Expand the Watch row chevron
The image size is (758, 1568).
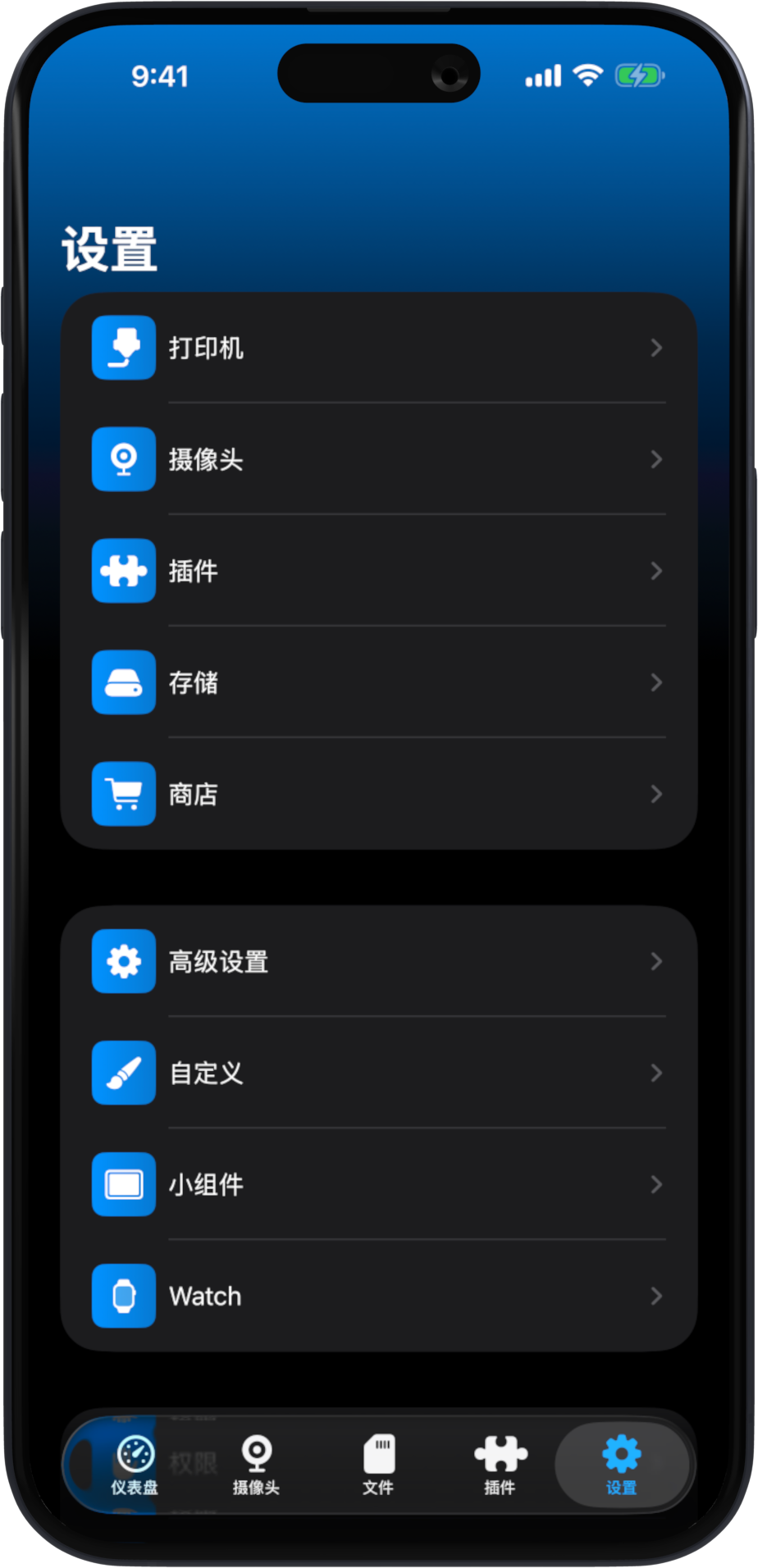coord(656,1296)
